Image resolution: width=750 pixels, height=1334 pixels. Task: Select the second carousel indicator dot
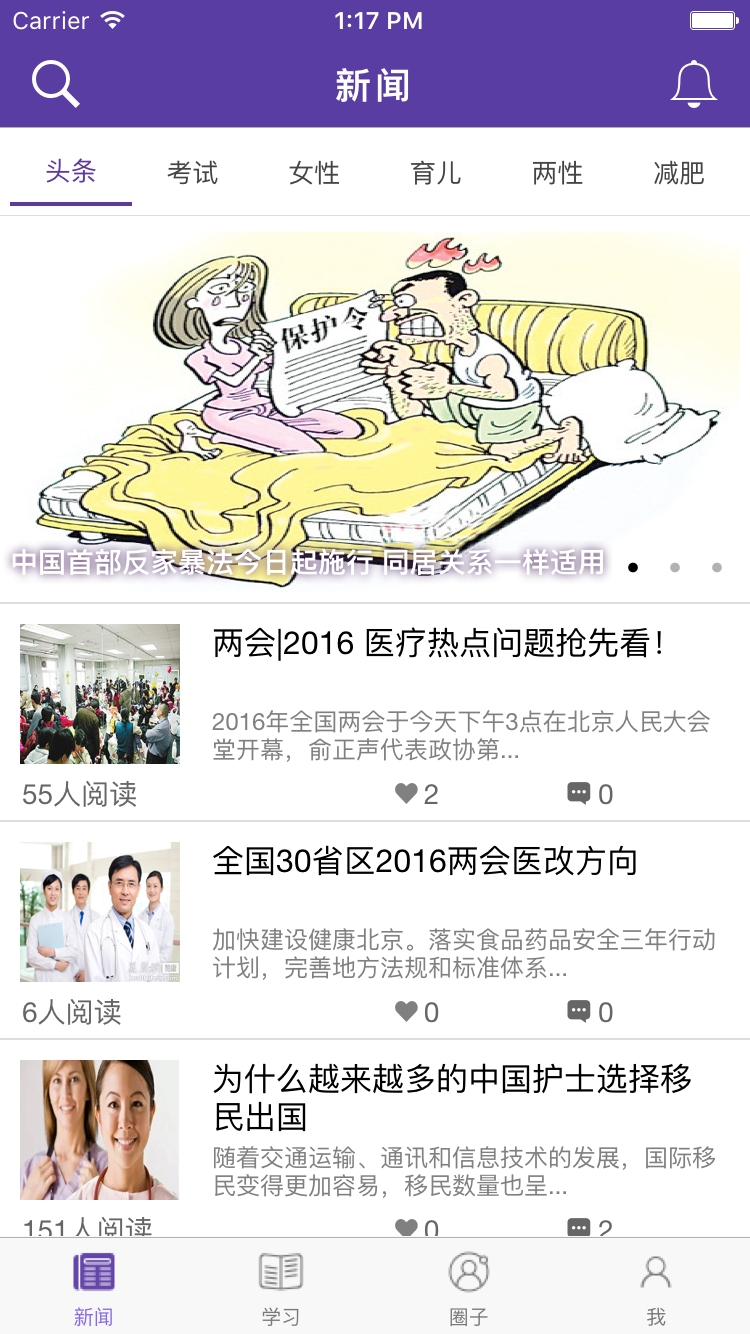(x=675, y=567)
